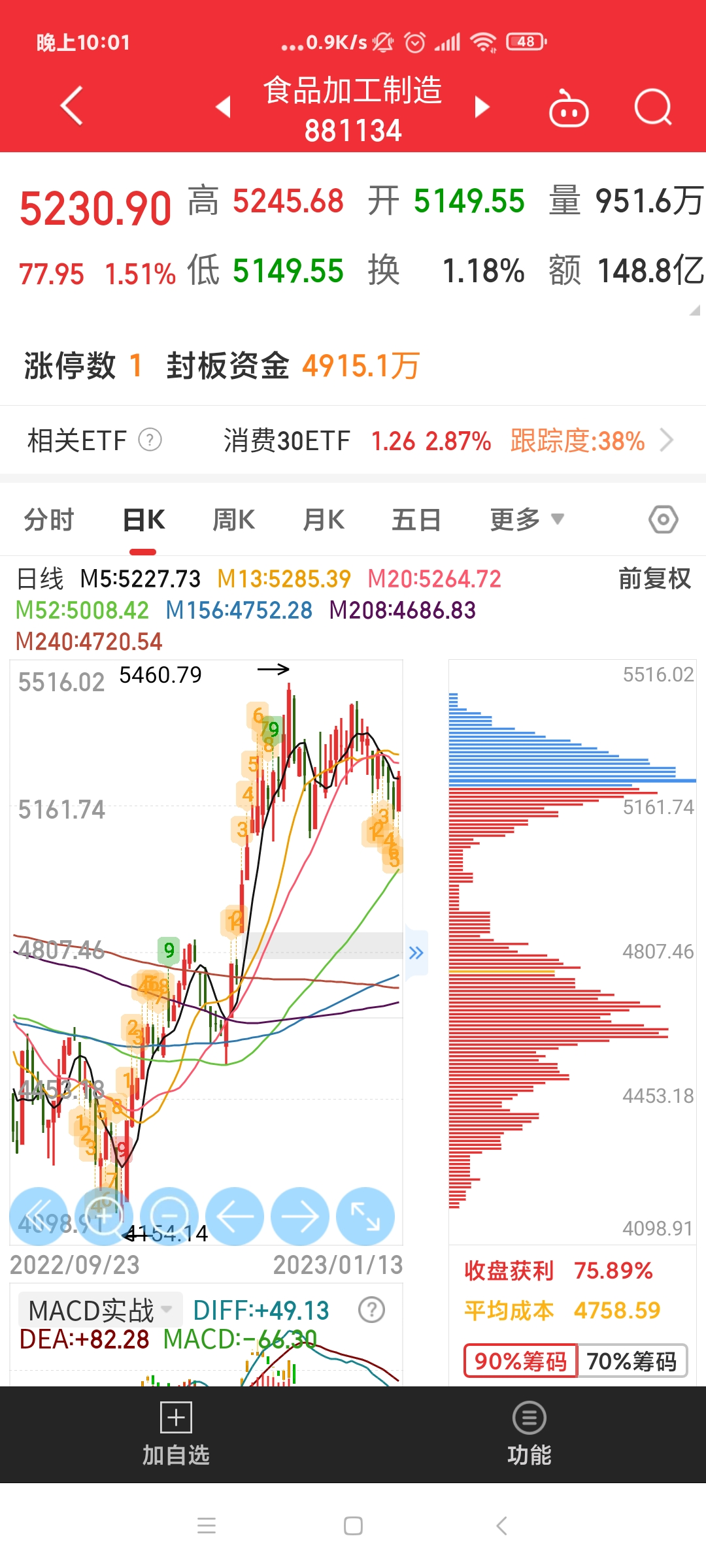Open chart settings hexagon icon

pyautogui.click(x=663, y=520)
